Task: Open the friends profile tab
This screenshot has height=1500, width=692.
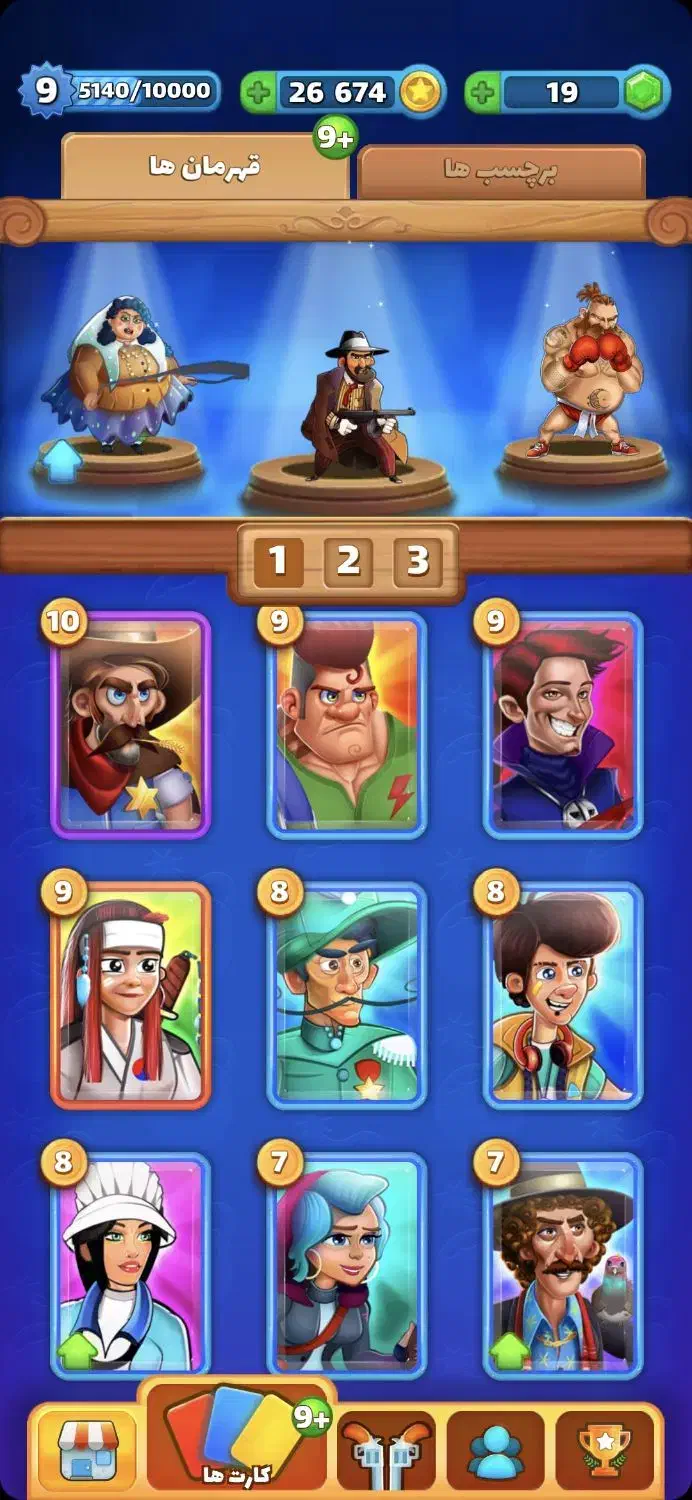Action: 496,1450
